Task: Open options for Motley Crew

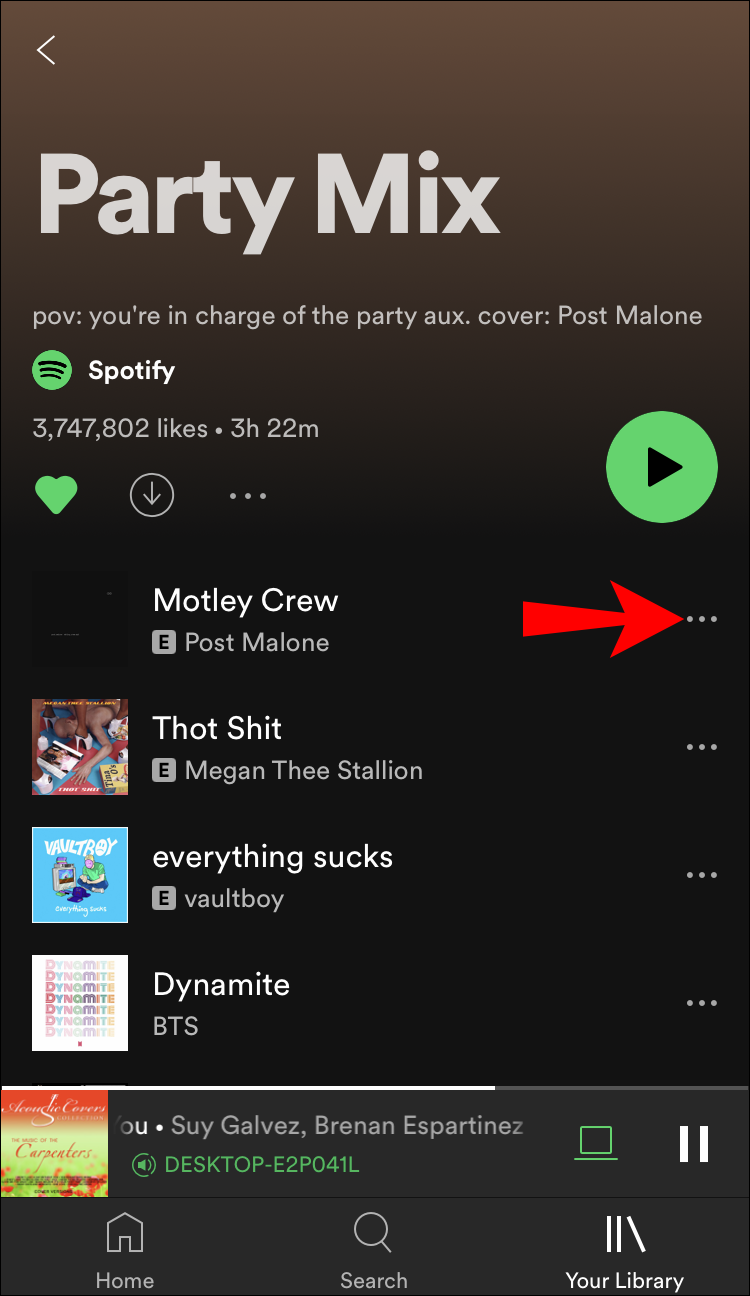Action: pos(702,620)
